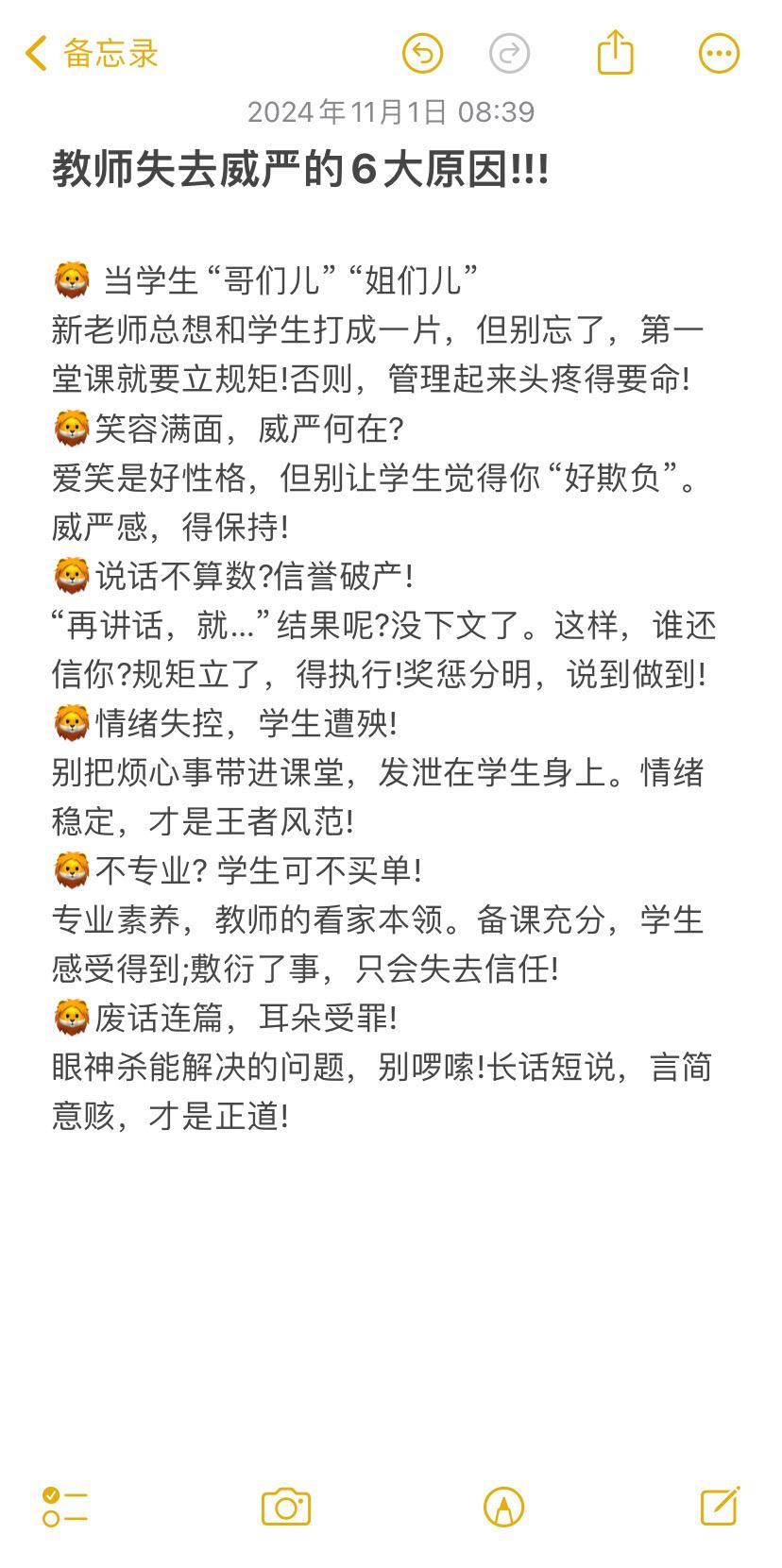Tap the back chevron at top left
Viewport: 782px width, 1568px height.
(x=34, y=54)
